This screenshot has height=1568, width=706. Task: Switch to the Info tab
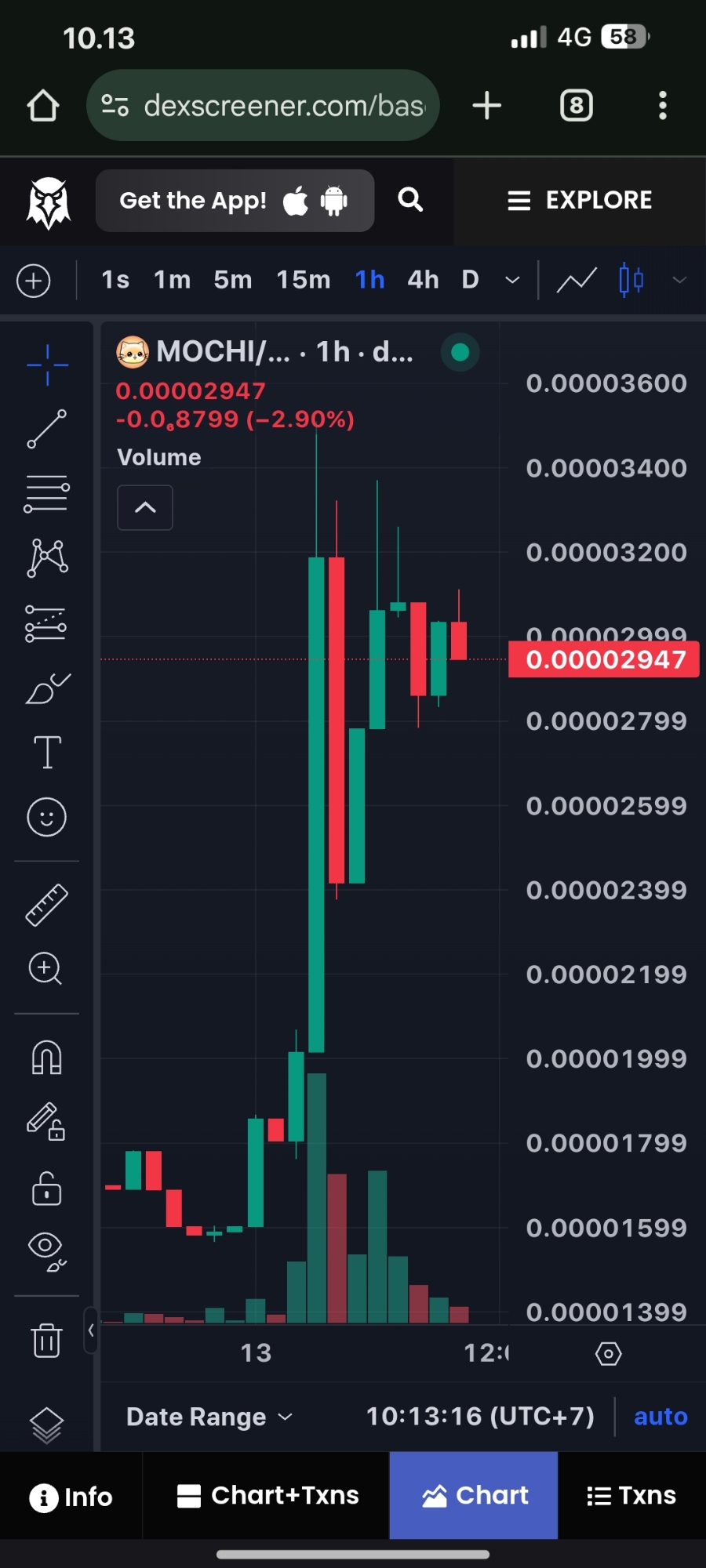point(71,1497)
